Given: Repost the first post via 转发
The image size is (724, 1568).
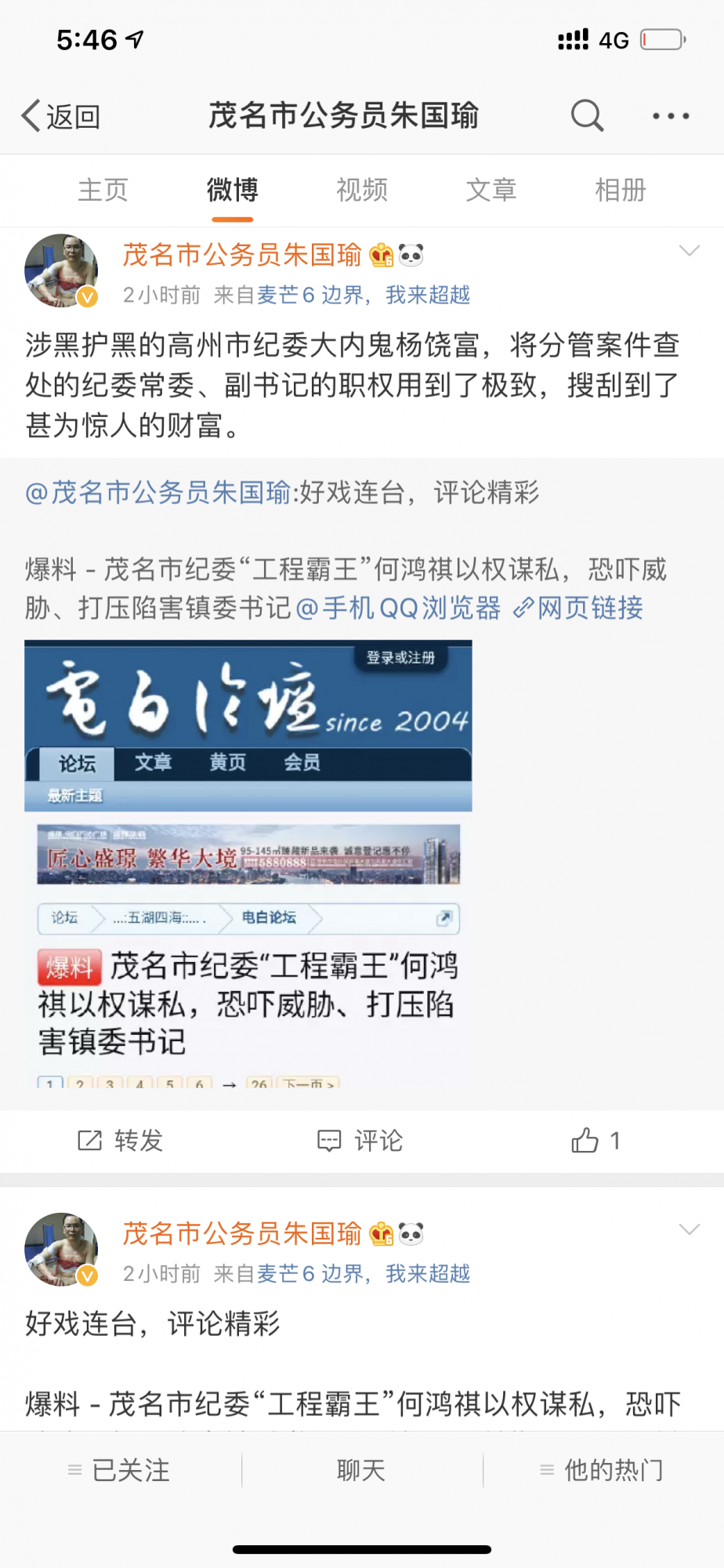Looking at the screenshot, I should pyautogui.click(x=121, y=1141).
